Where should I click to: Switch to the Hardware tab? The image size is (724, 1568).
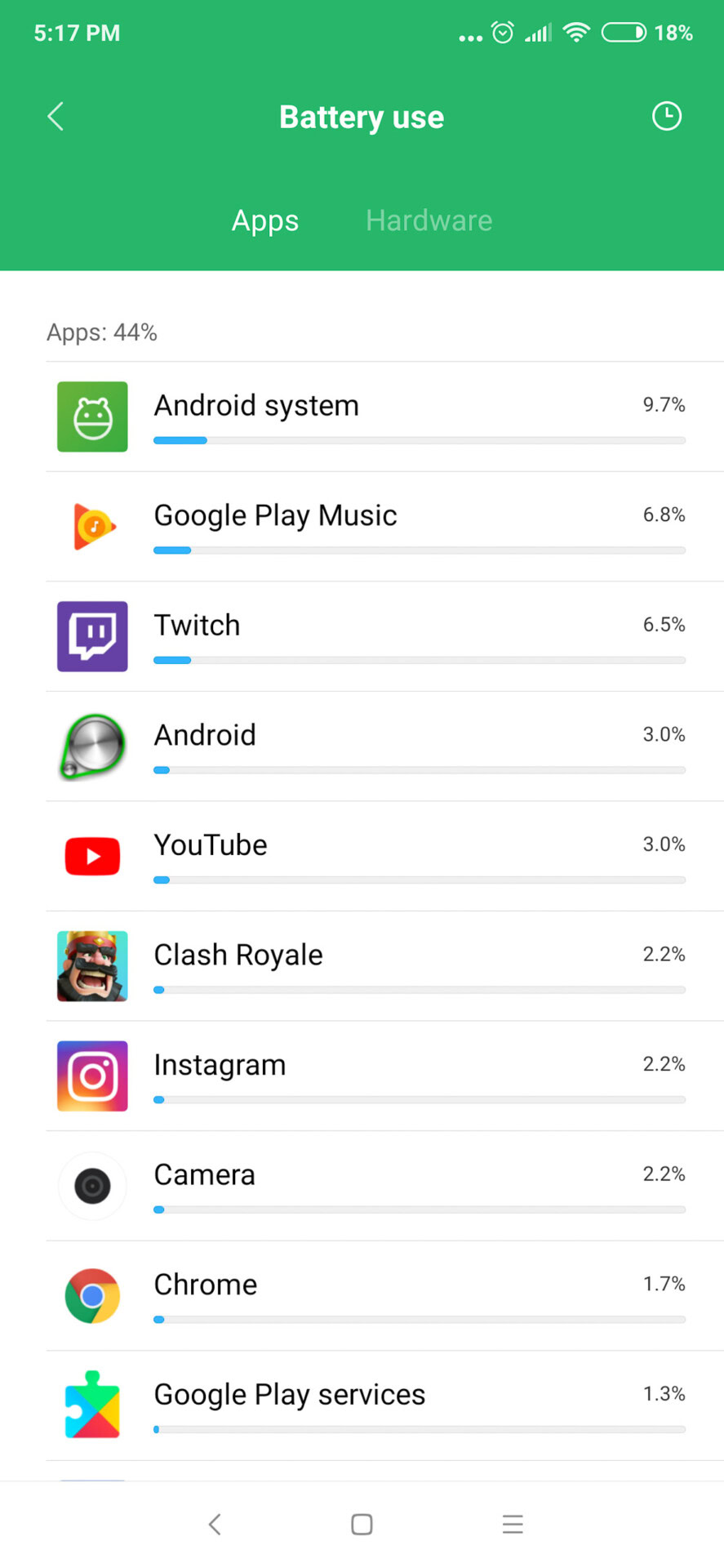coord(429,220)
